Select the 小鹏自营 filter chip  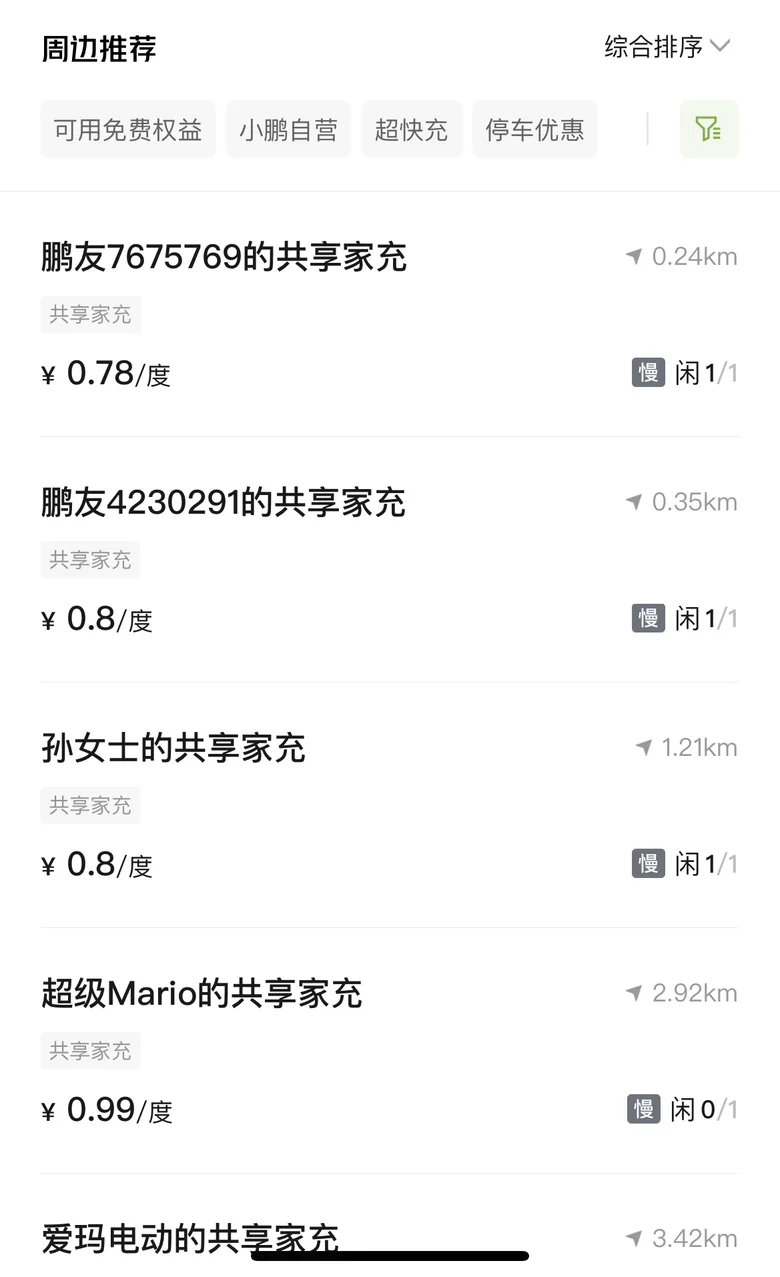(x=288, y=129)
